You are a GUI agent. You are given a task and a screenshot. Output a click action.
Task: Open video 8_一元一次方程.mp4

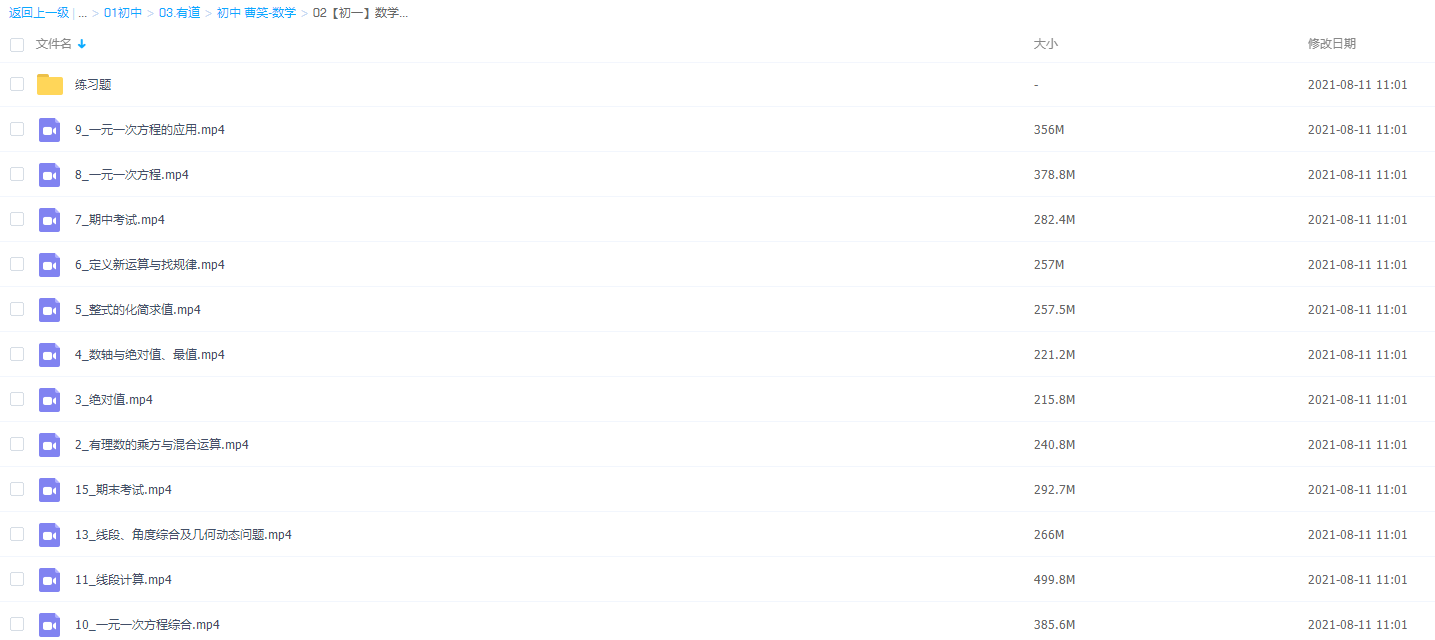(x=131, y=175)
